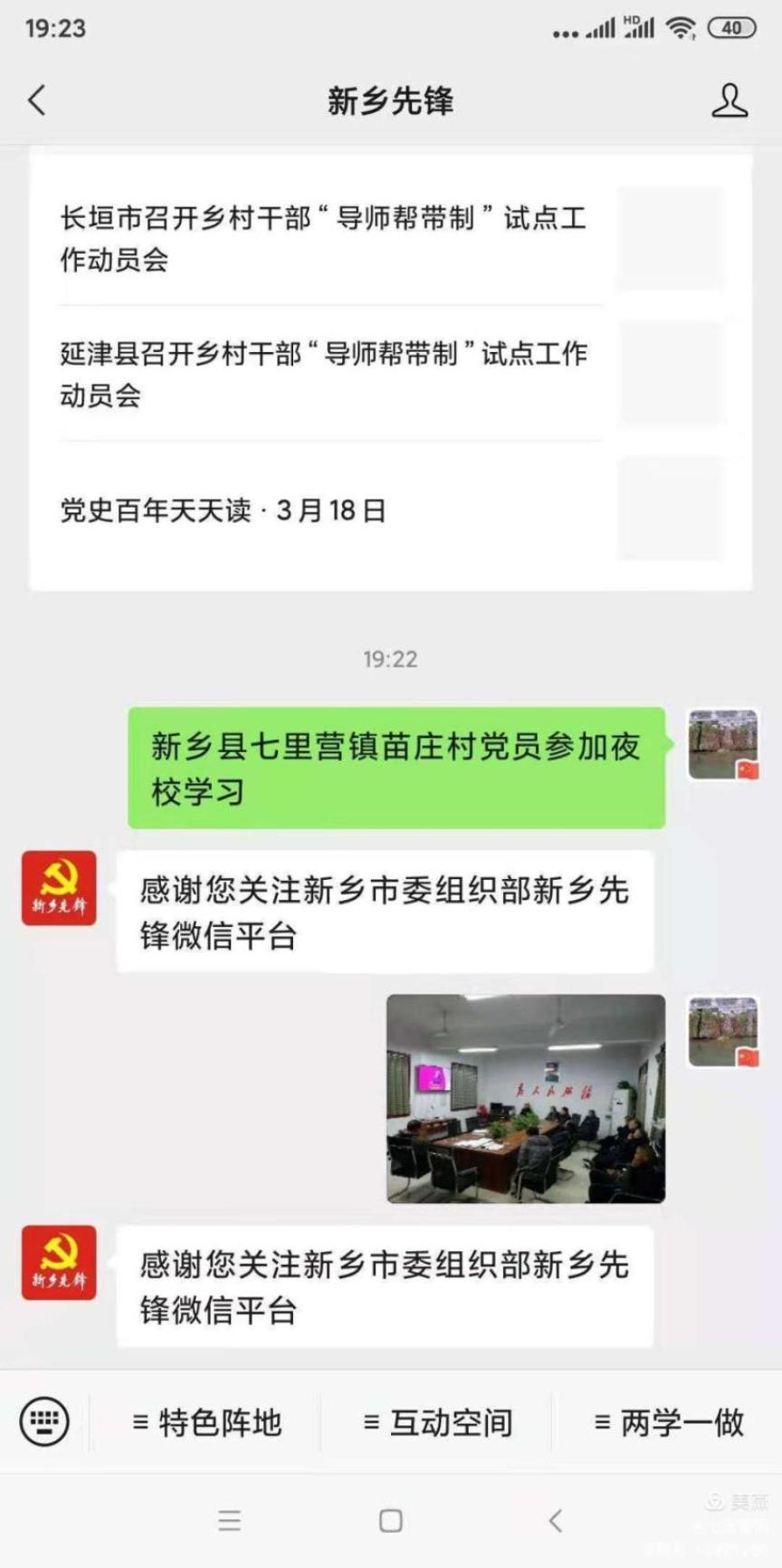Open article 长垣市召开乡村干部导师帮带制试点工作动员会
The image size is (782, 1568).
tap(392, 239)
